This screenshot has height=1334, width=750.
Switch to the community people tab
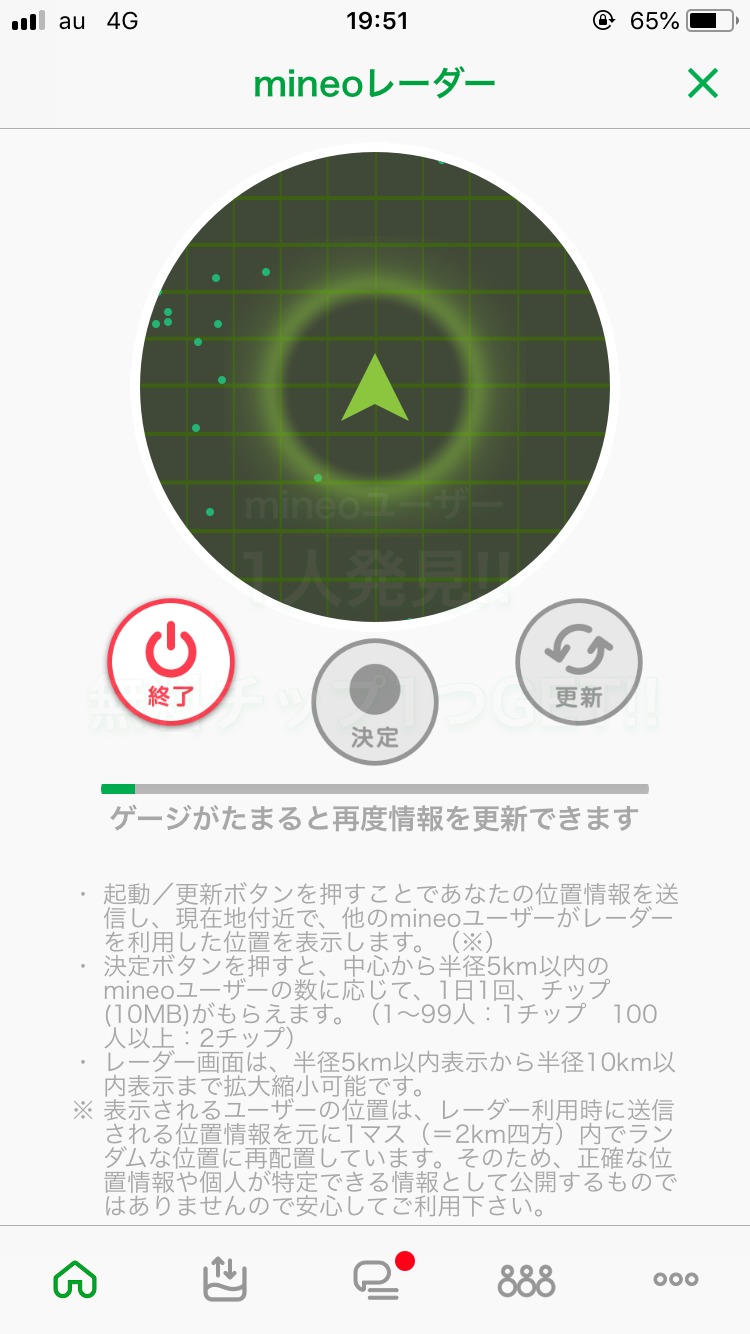point(526,1280)
